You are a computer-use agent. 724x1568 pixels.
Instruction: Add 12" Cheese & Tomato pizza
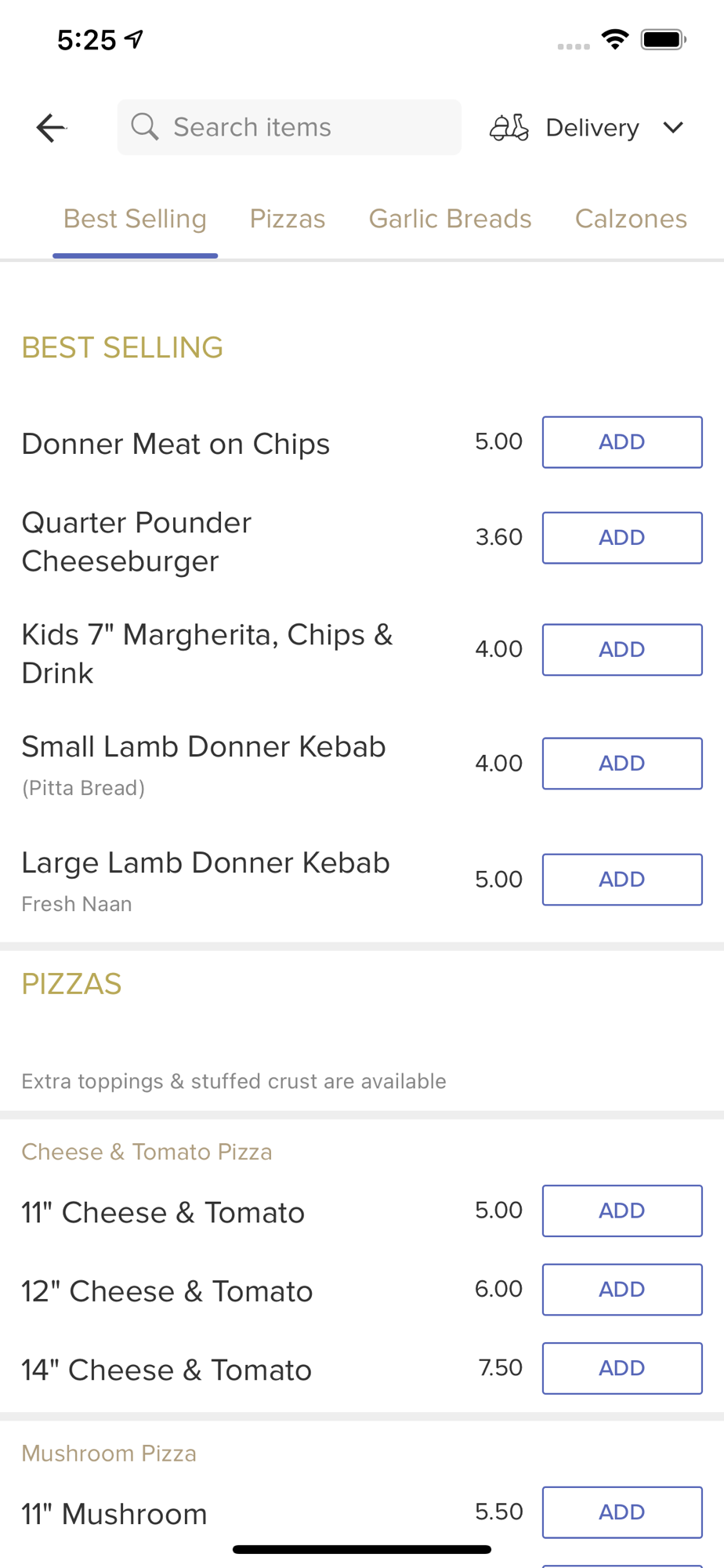click(622, 1290)
